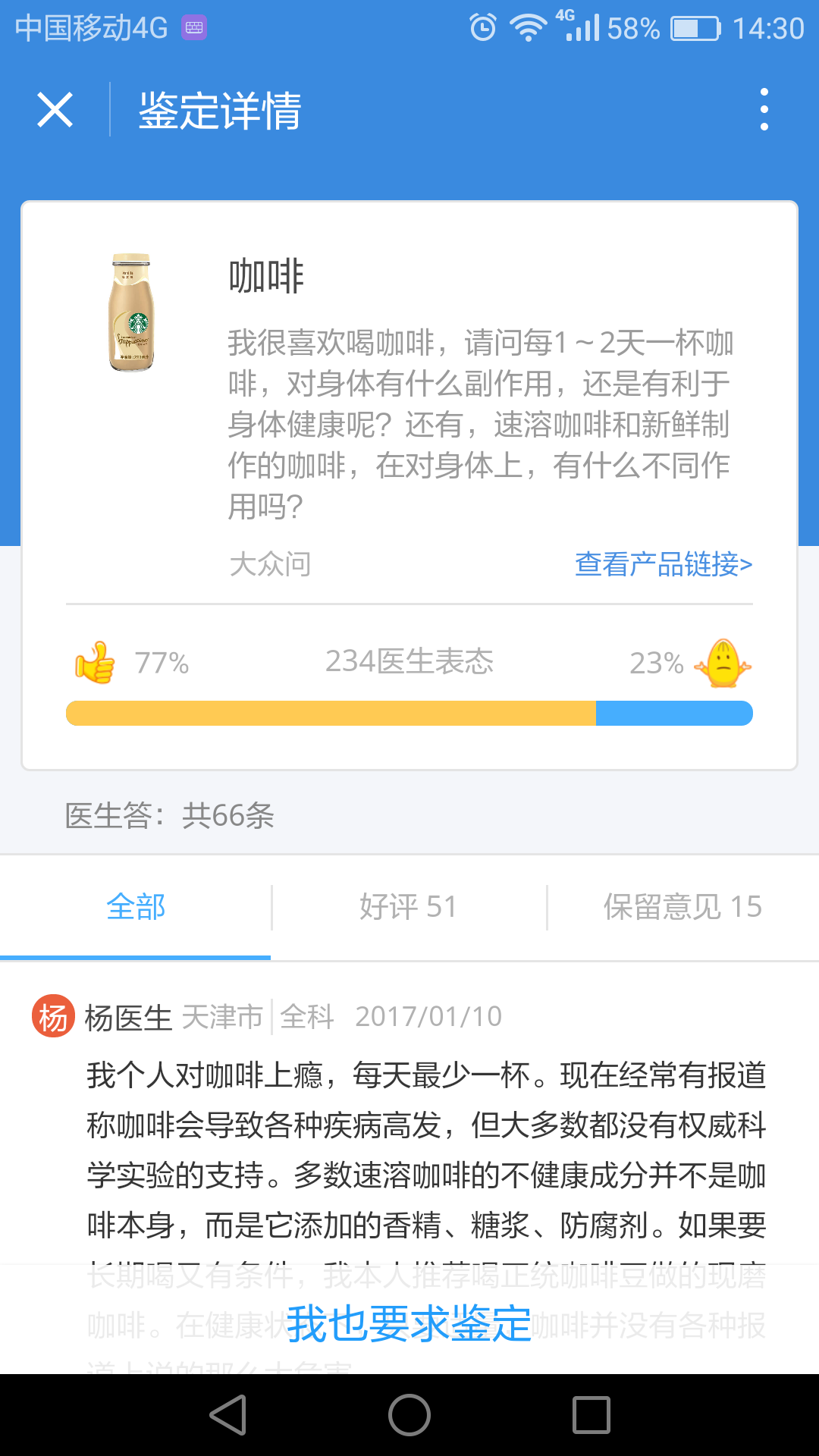Tap the thumbs-up approve icon
This screenshot has height=1456, width=819.
click(x=95, y=663)
